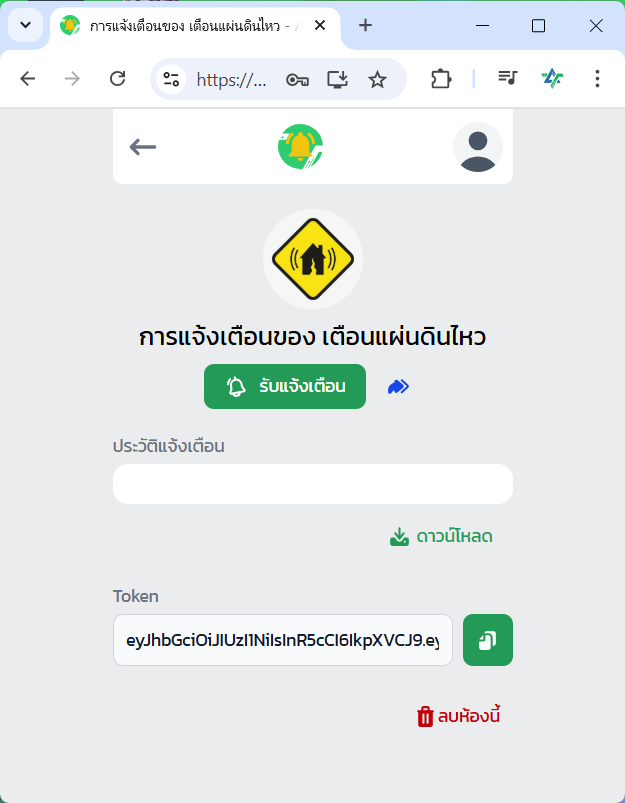Close the current browser tab
The image size is (625, 803).
point(320,25)
